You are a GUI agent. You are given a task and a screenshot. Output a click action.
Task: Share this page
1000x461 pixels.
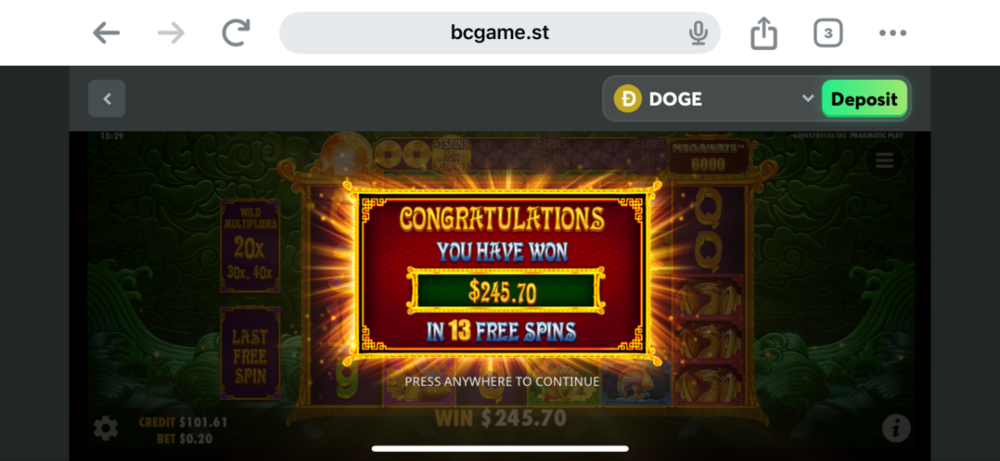pyautogui.click(x=763, y=33)
